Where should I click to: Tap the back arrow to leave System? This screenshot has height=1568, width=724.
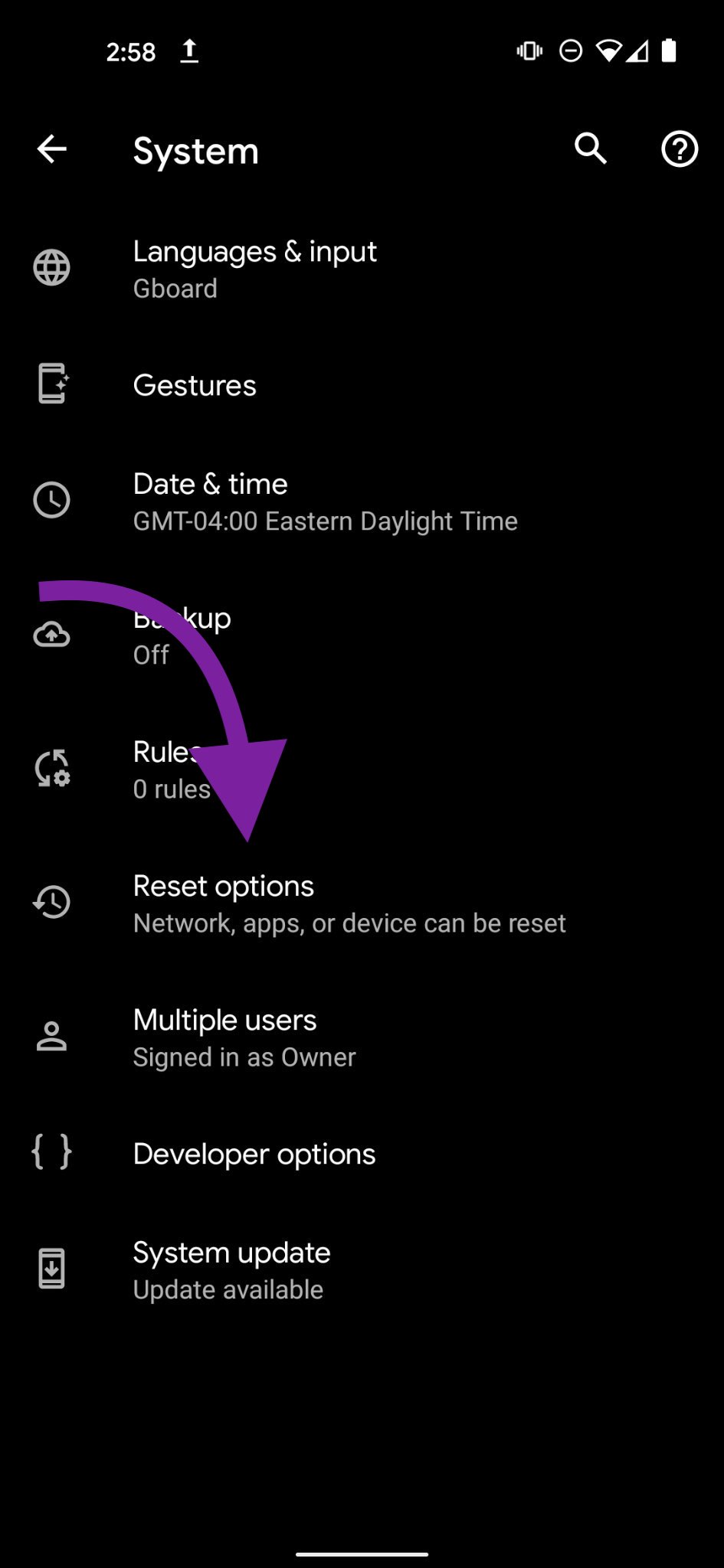point(52,149)
